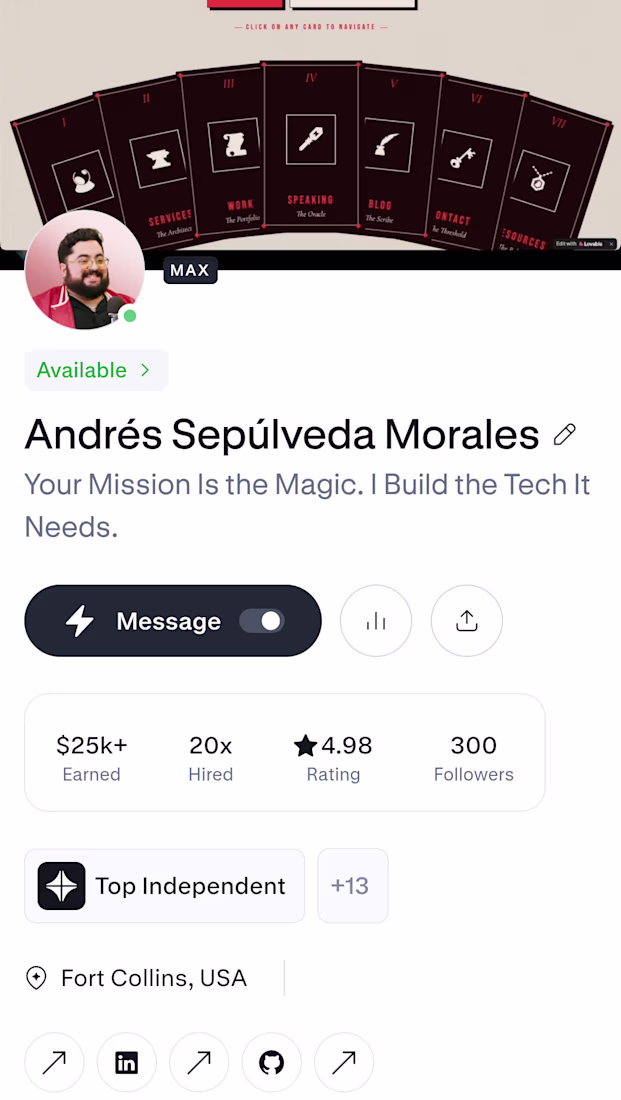
Task: Open the Top Independent badge
Action: pyautogui.click(x=165, y=886)
